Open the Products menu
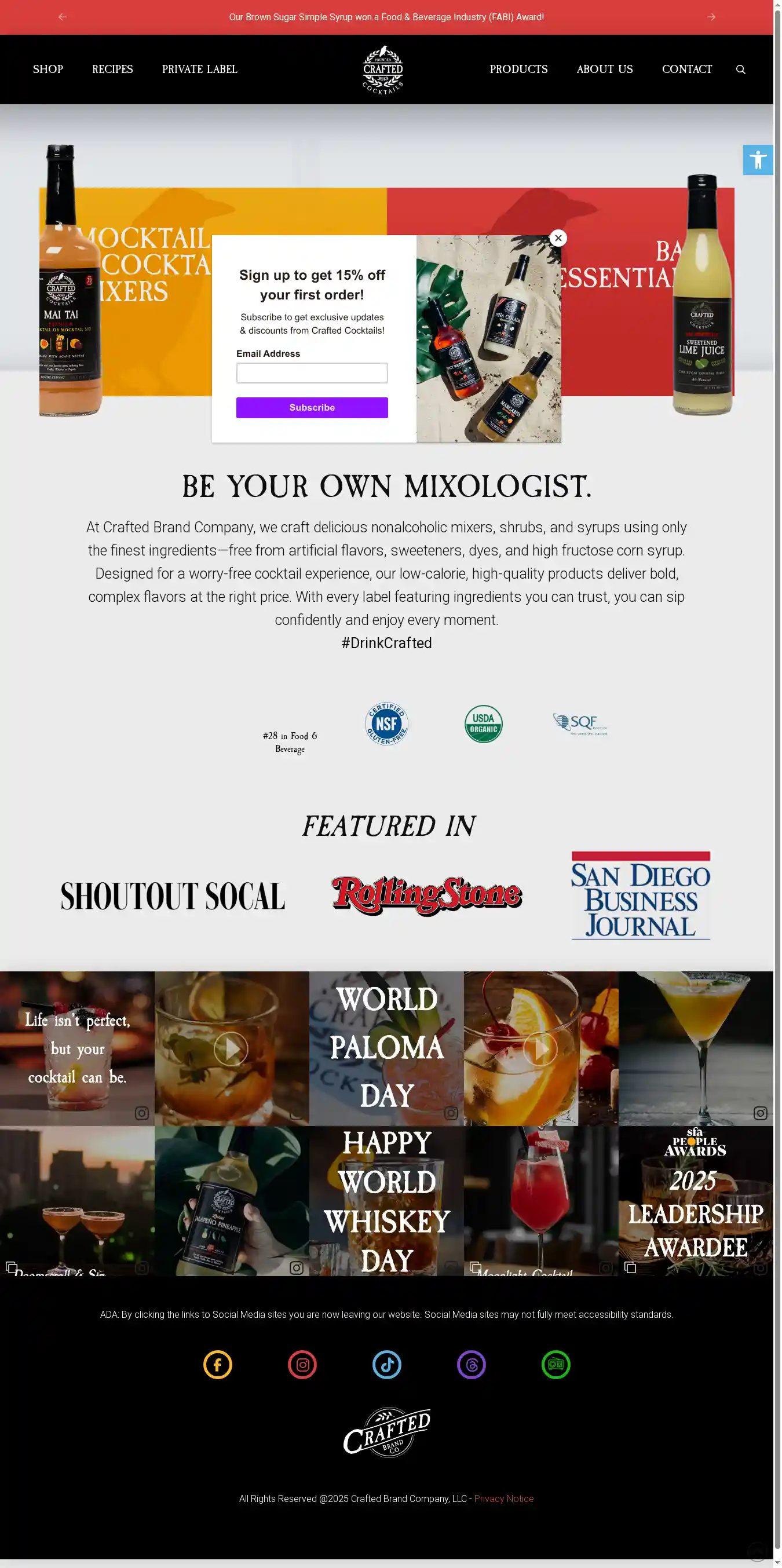 [518, 70]
